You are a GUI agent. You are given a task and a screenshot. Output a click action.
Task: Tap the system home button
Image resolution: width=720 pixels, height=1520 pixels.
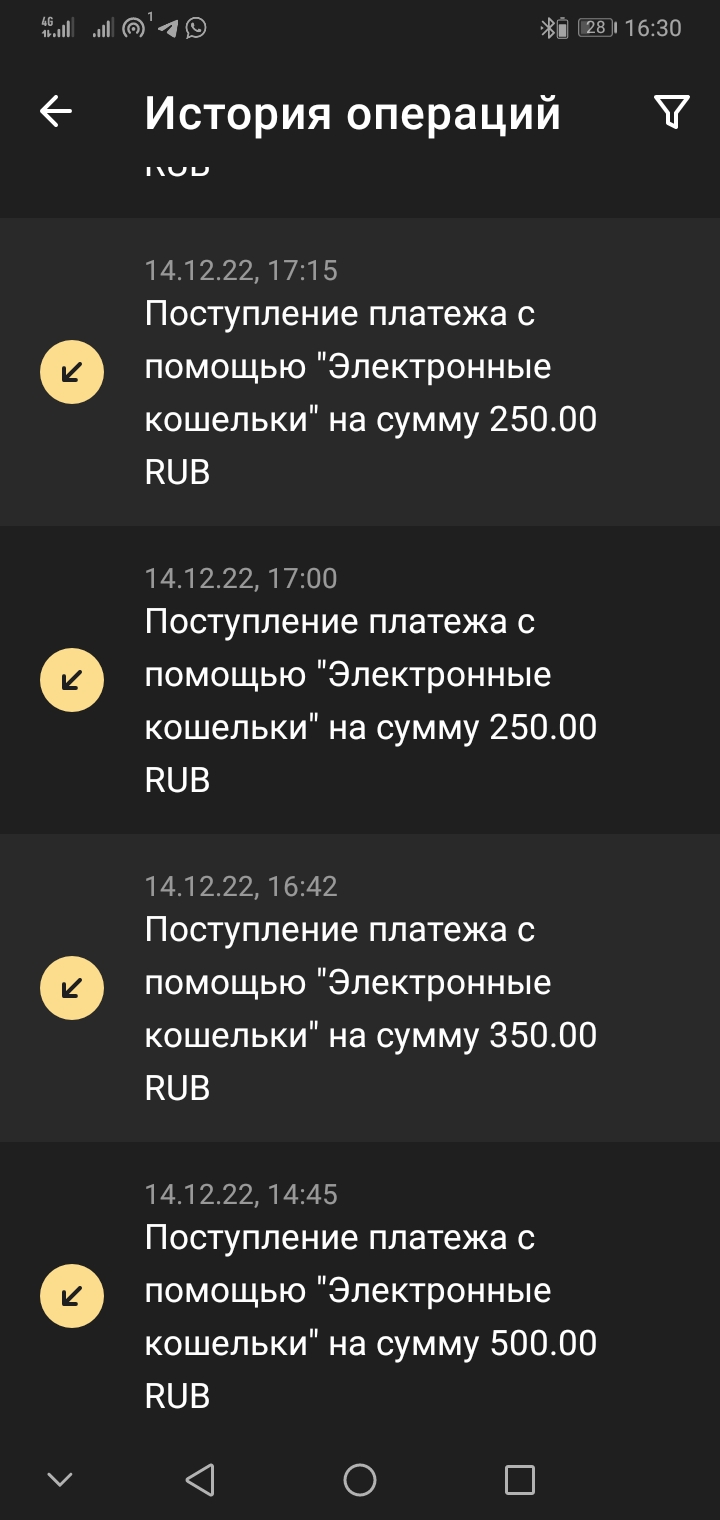point(360,1479)
